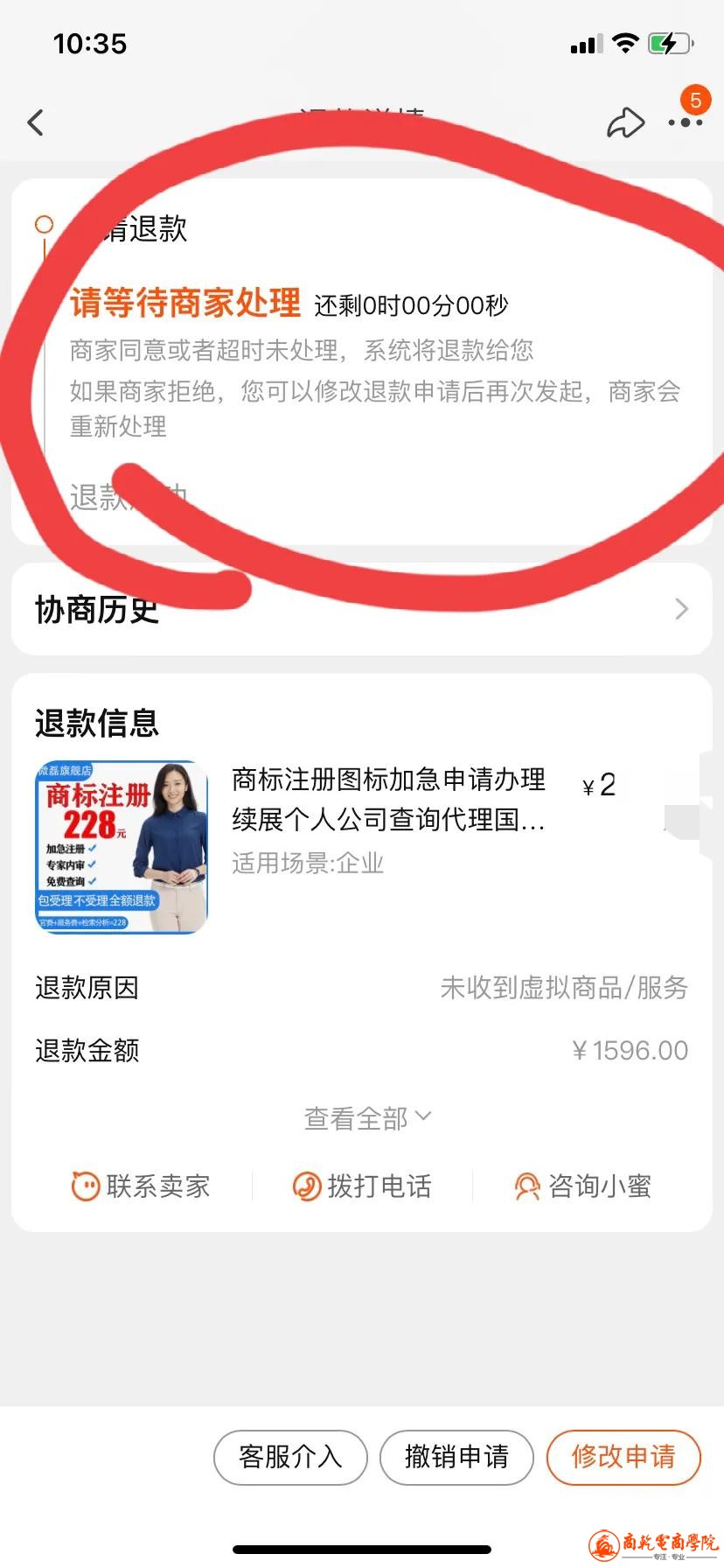This screenshot has height=1568, width=724.
Task: Cancel refund with 撤销申请
Action: (x=456, y=1457)
